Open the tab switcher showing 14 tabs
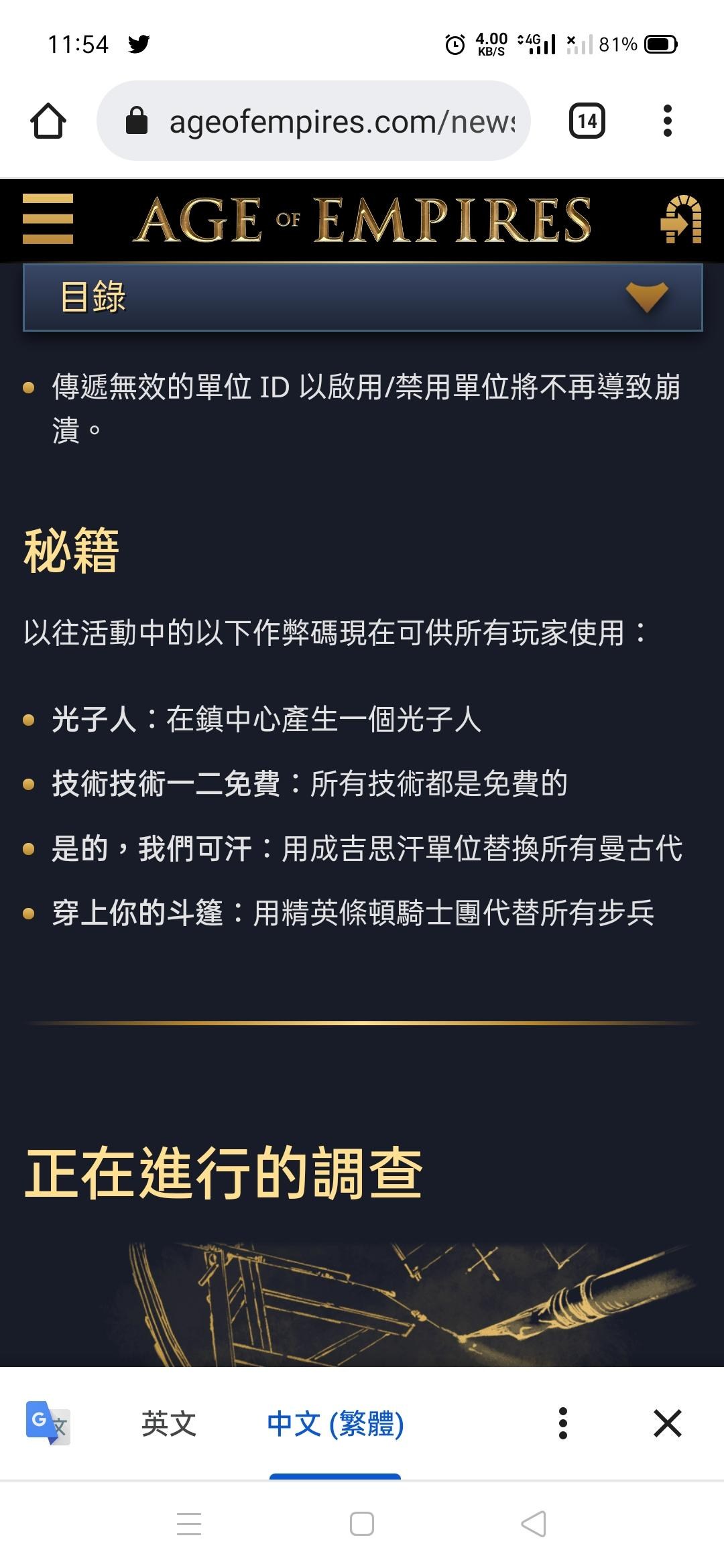Image resolution: width=724 pixels, height=1568 pixels. pos(587,121)
